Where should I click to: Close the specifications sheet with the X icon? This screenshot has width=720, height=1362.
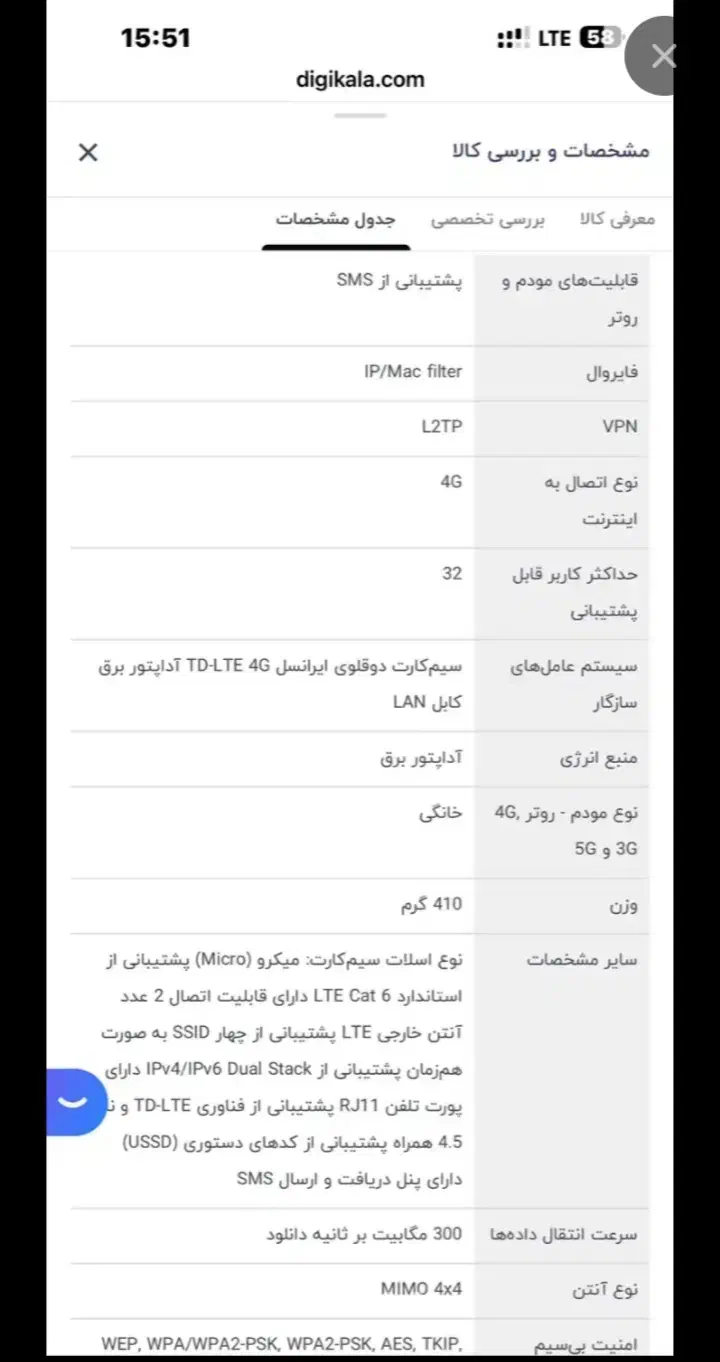(88, 152)
